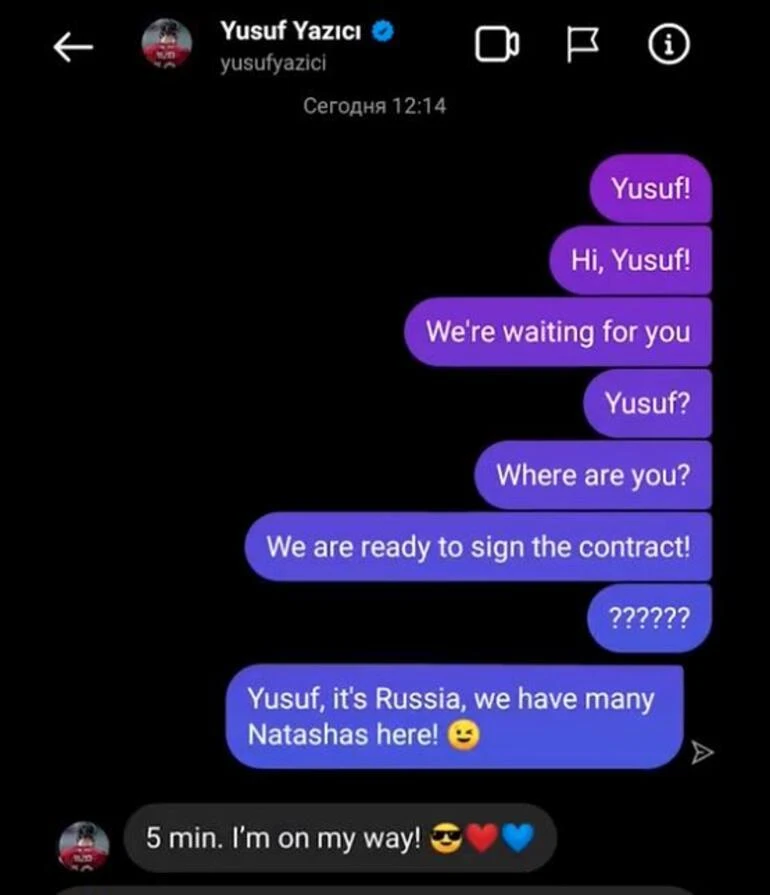Viewport: 770px width, 895px height.
Task: Tap the name Yusuf Yazıcı in the header
Action: pyautogui.click(x=293, y=30)
